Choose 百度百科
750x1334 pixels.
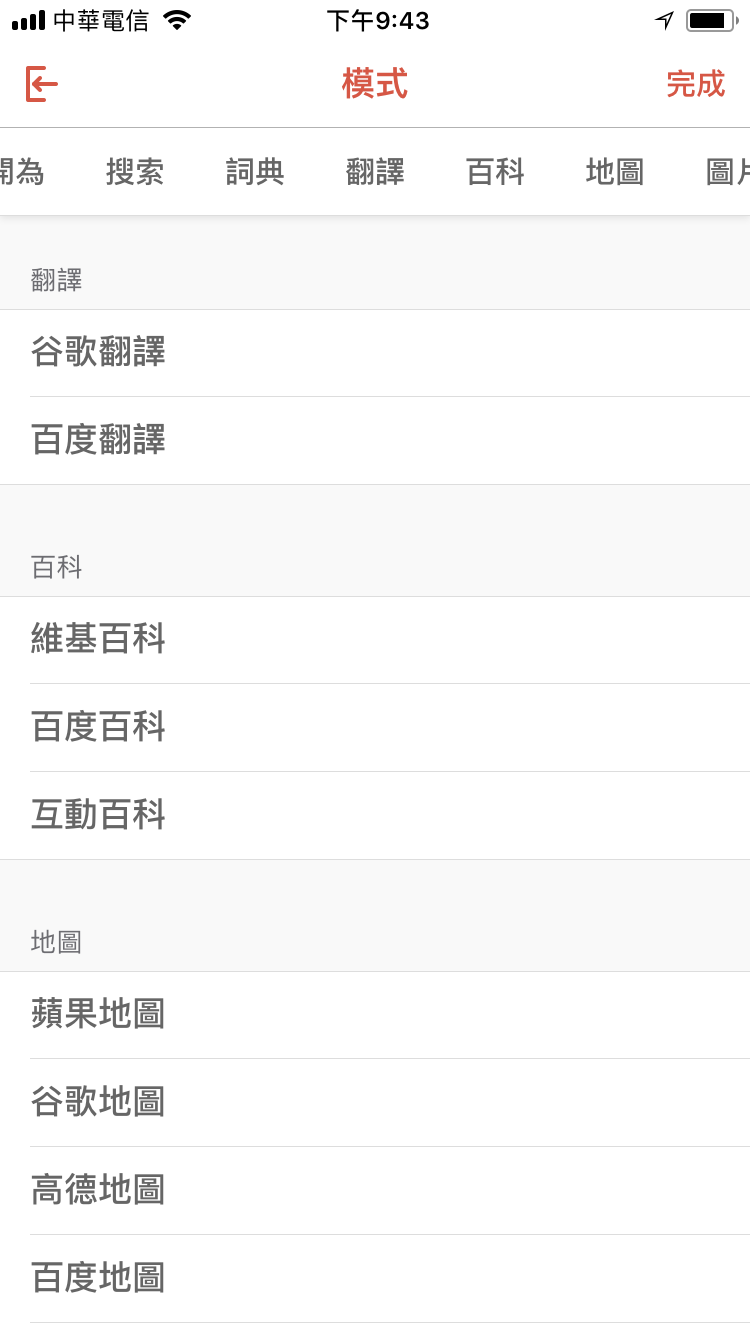(375, 728)
